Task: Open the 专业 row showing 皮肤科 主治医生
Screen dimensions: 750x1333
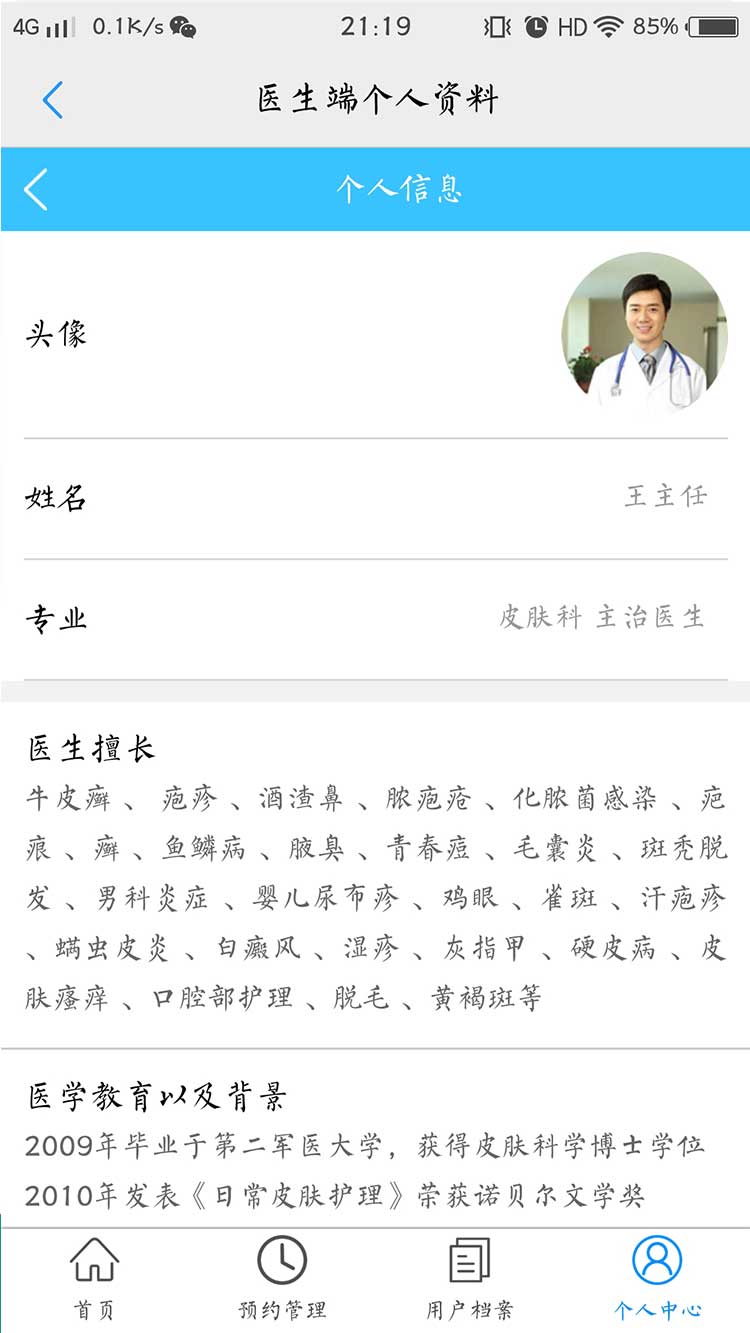Action: (375, 618)
